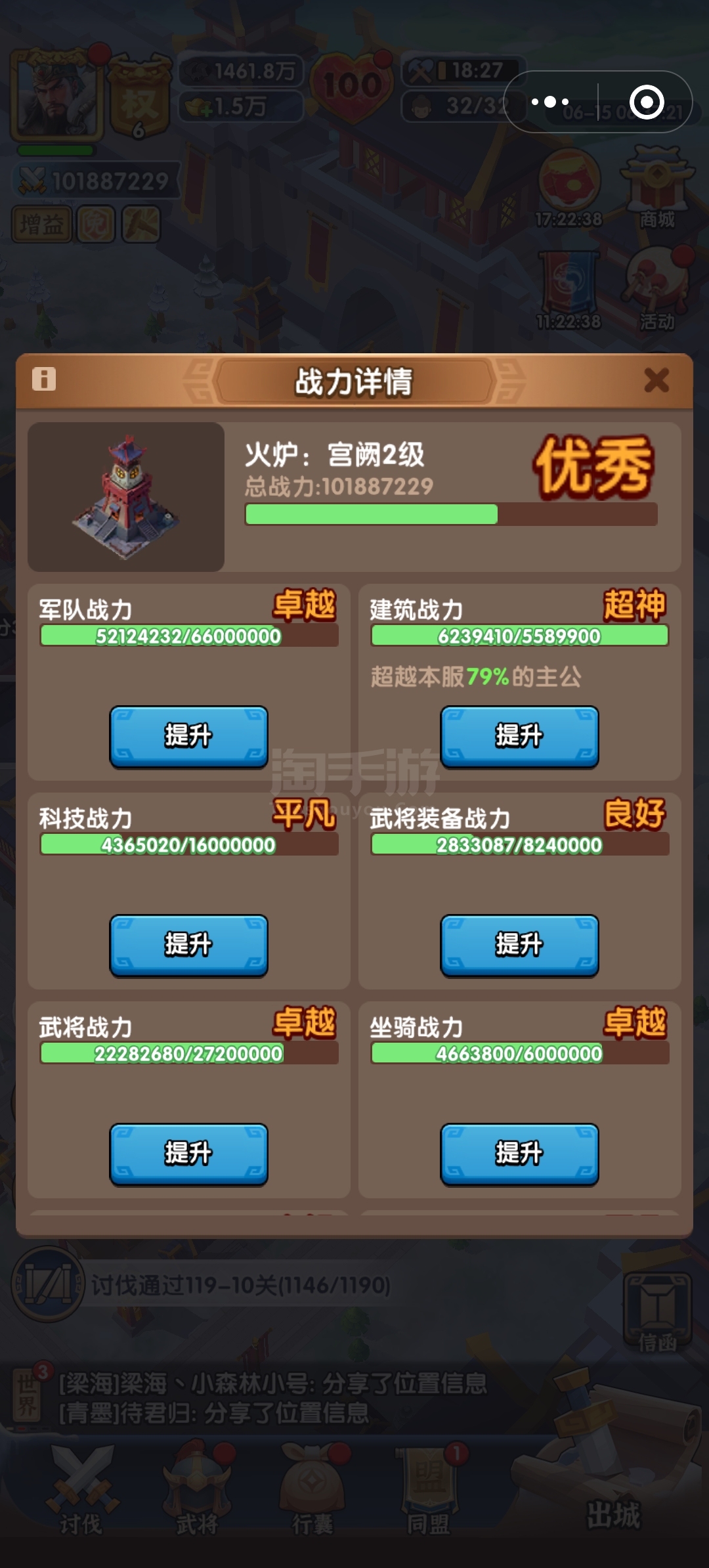Tap 提升 under 武将战力
This screenshot has width=709, height=1568.
pyautogui.click(x=188, y=1154)
